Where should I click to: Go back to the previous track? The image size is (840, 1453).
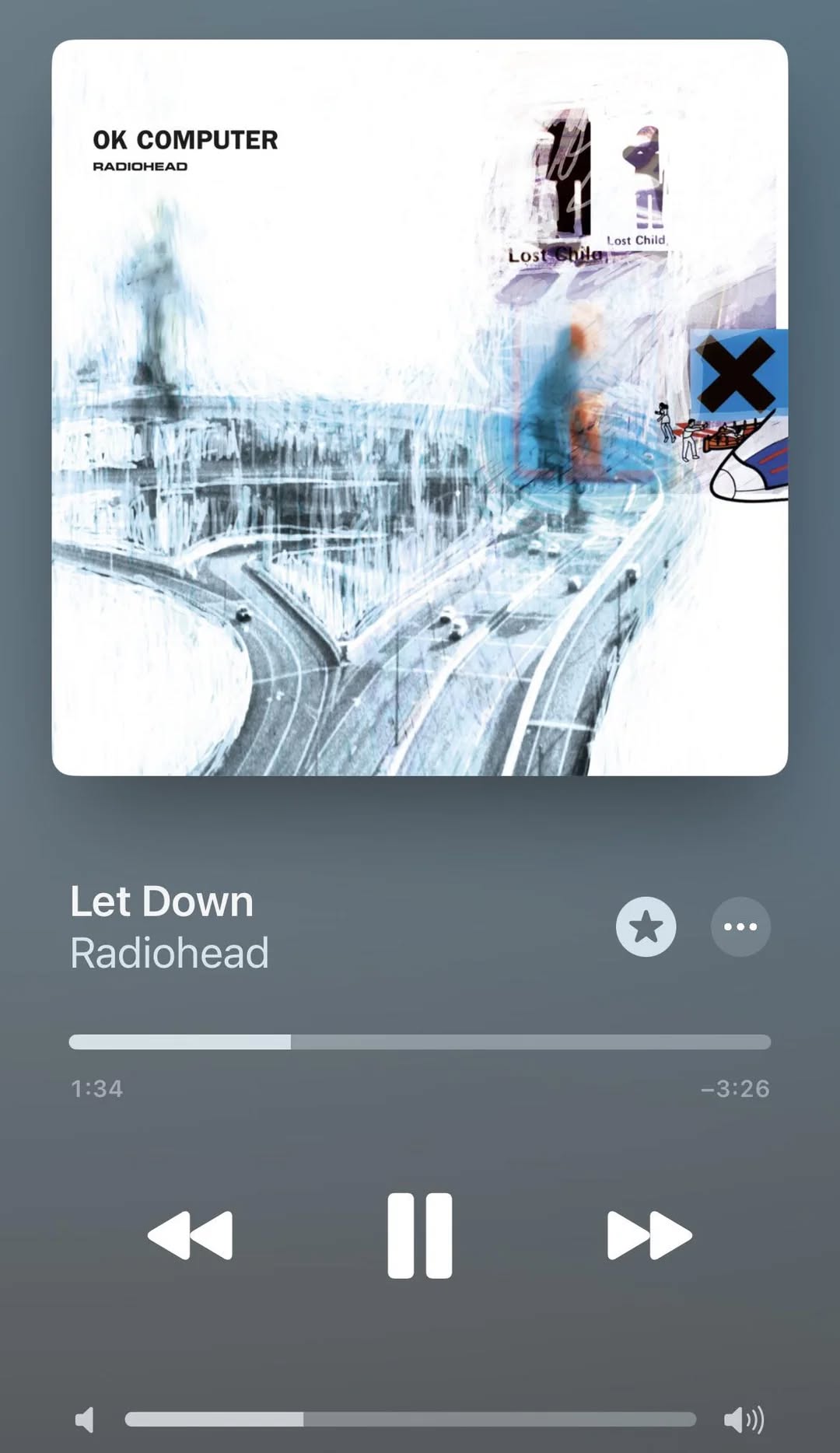click(x=191, y=1235)
